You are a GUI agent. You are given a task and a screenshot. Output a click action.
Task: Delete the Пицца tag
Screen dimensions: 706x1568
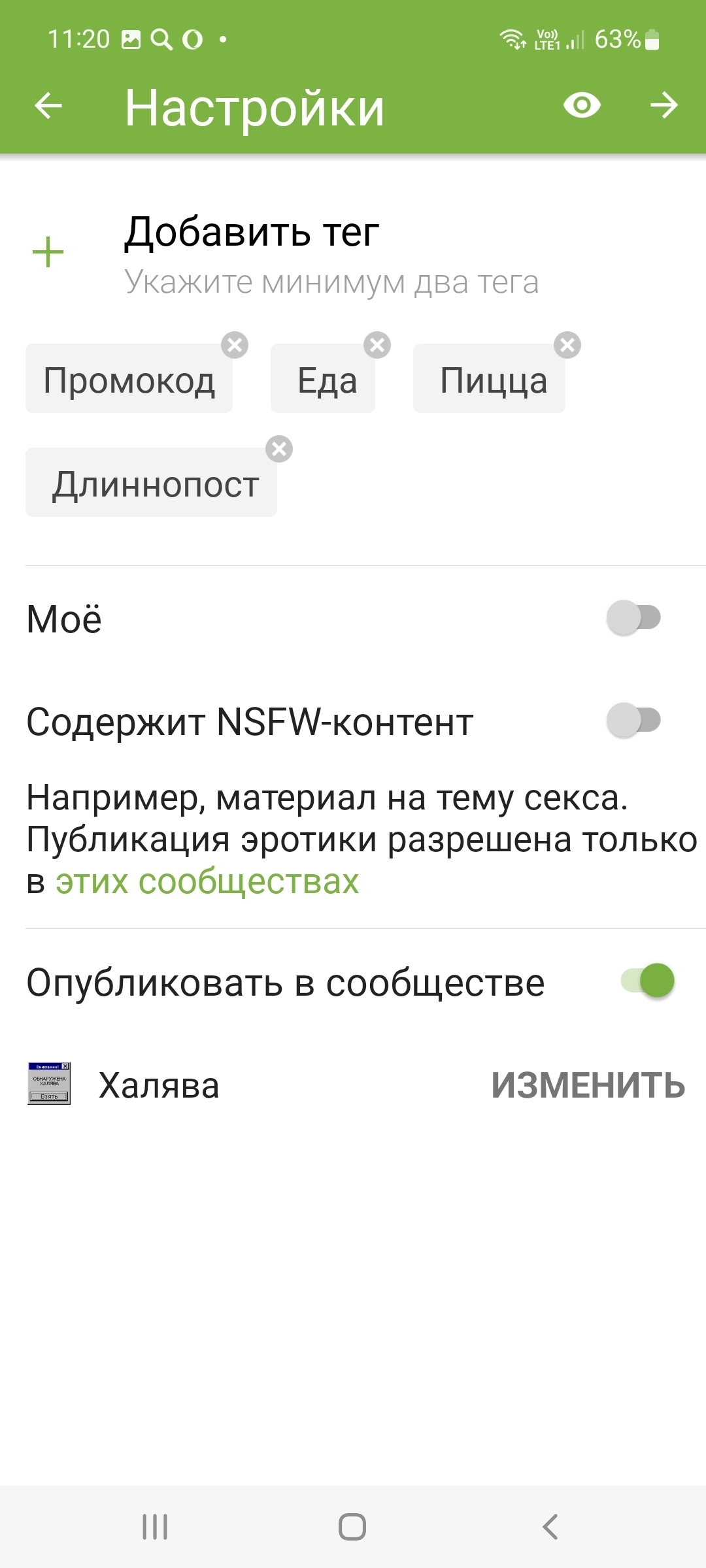click(x=567, y=345)
